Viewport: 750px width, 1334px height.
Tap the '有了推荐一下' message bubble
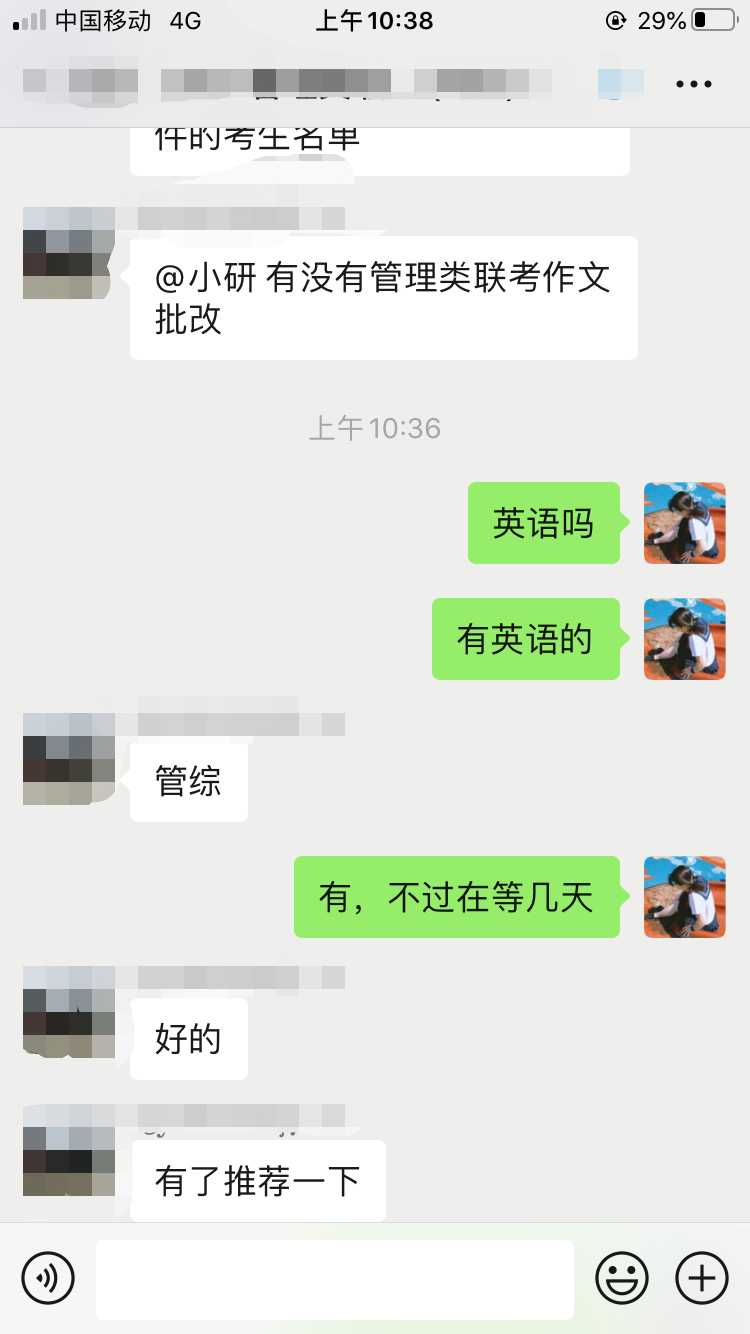coord(257,1180)
